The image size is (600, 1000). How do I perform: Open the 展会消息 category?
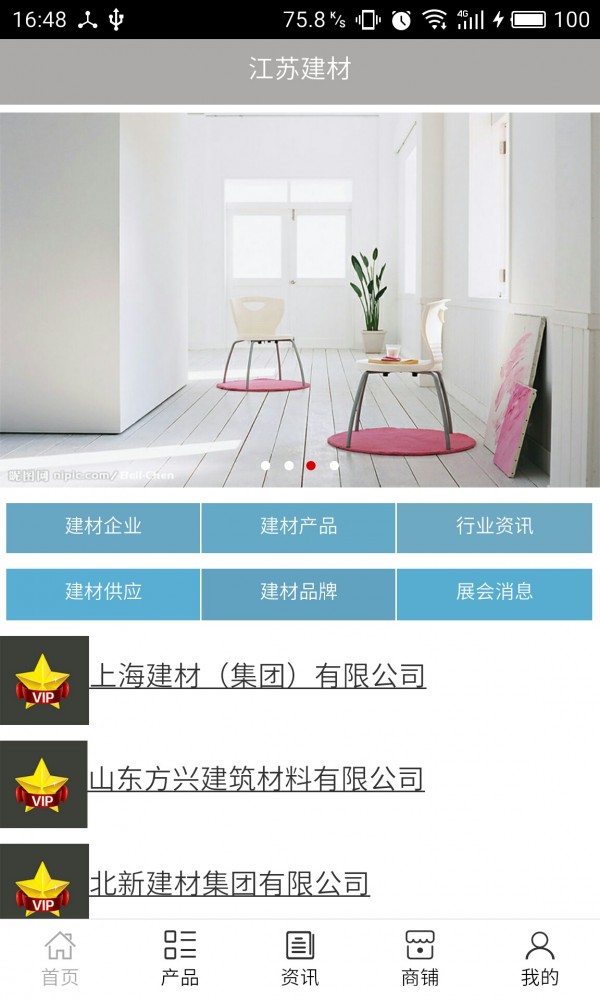pyautogui.click(x=494, y=593)
